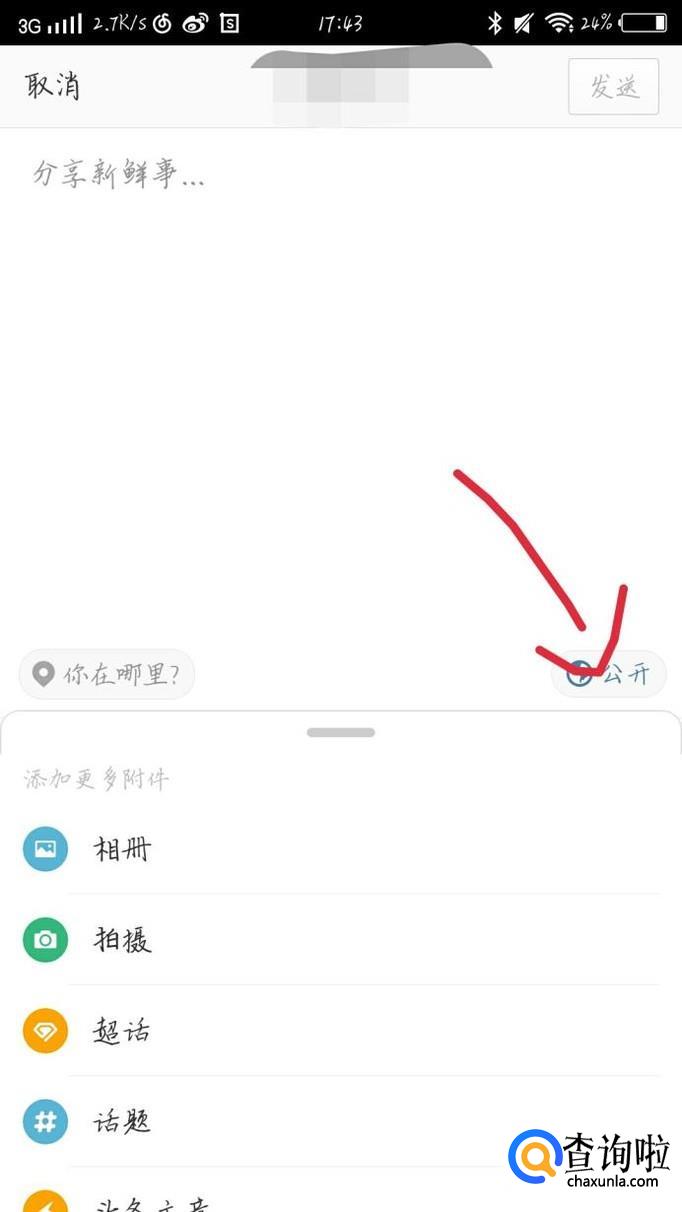Tap the 发送 send button
The width and height of the screenshot is (682, 1212).
(x=613, y=87)
